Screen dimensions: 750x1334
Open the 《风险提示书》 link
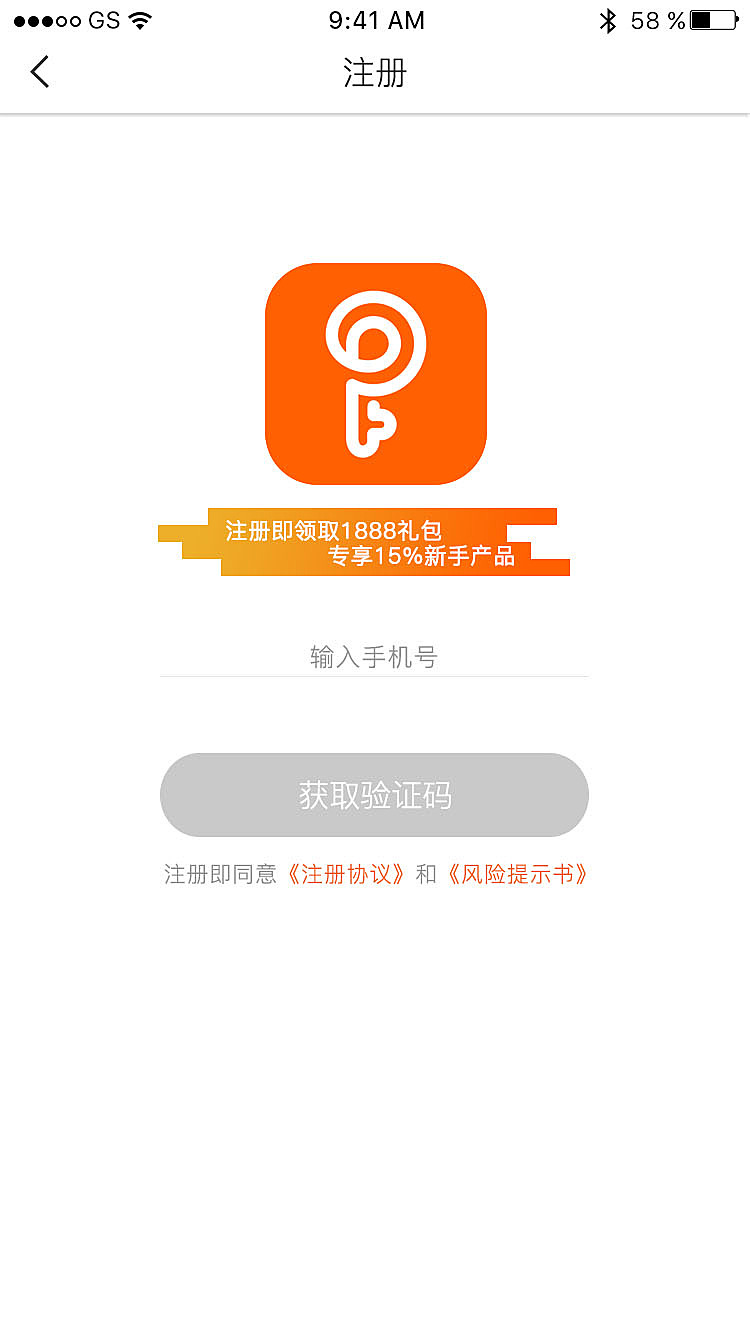[515, 874]
